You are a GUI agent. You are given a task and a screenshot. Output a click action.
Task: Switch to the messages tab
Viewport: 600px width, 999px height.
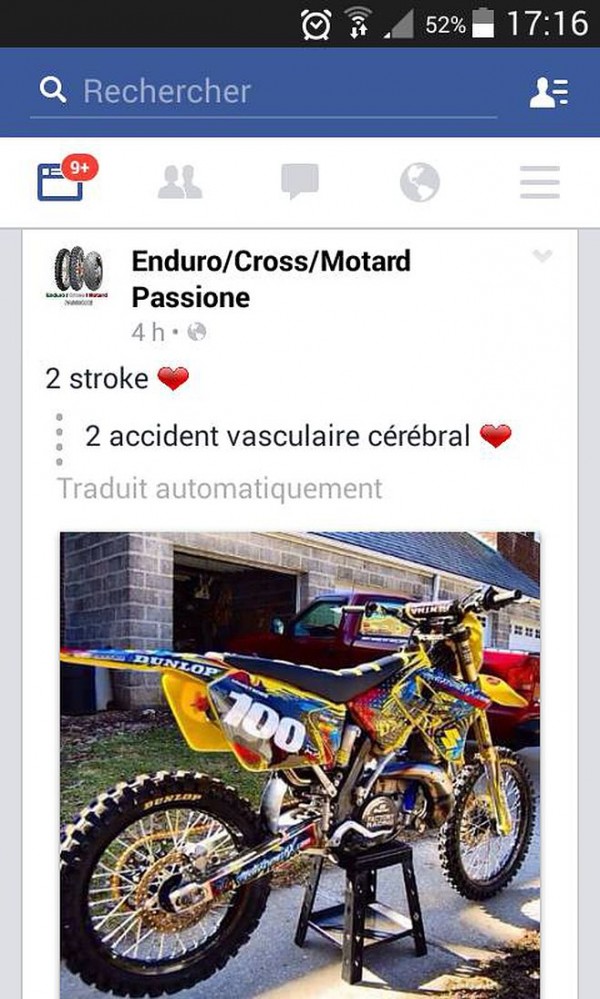coord(299,182)
